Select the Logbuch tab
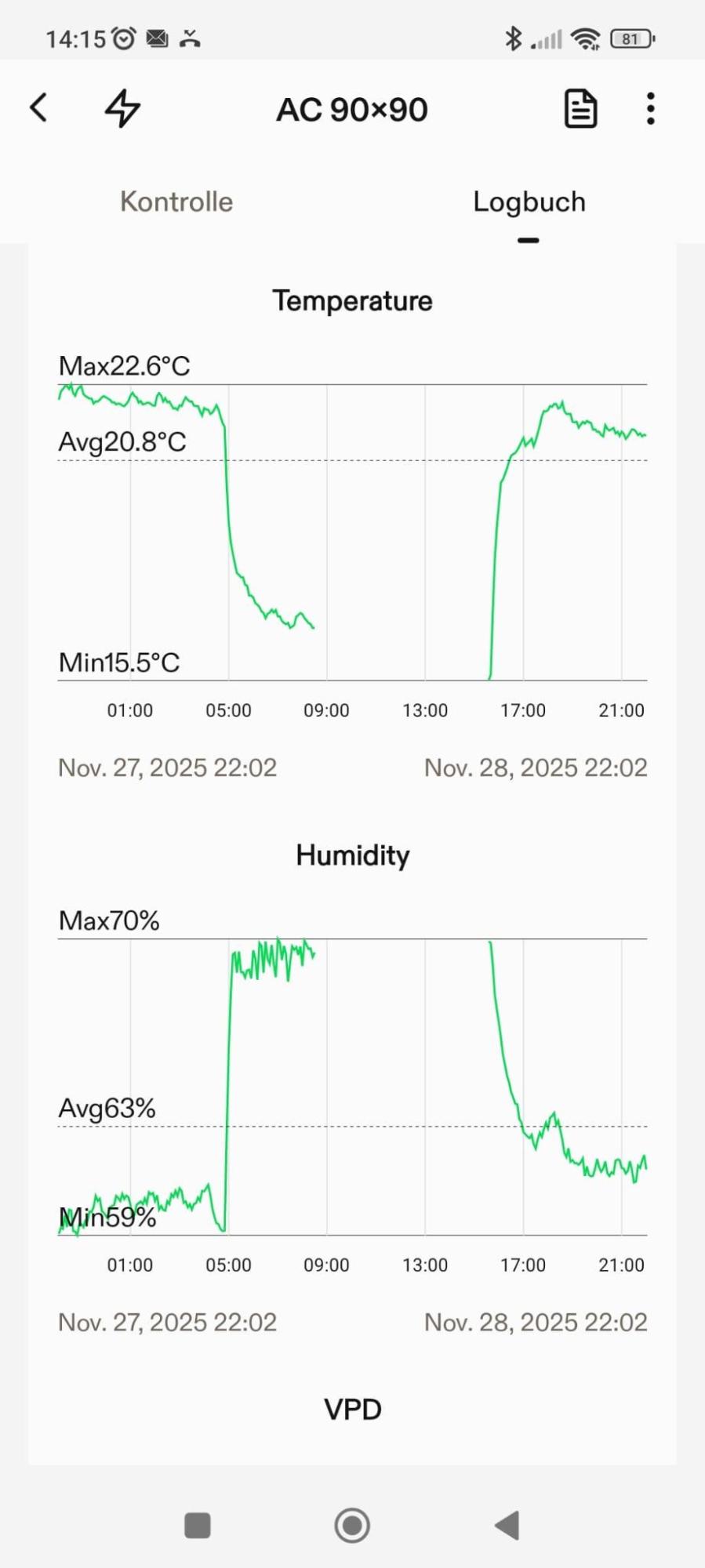 (529, 202)
